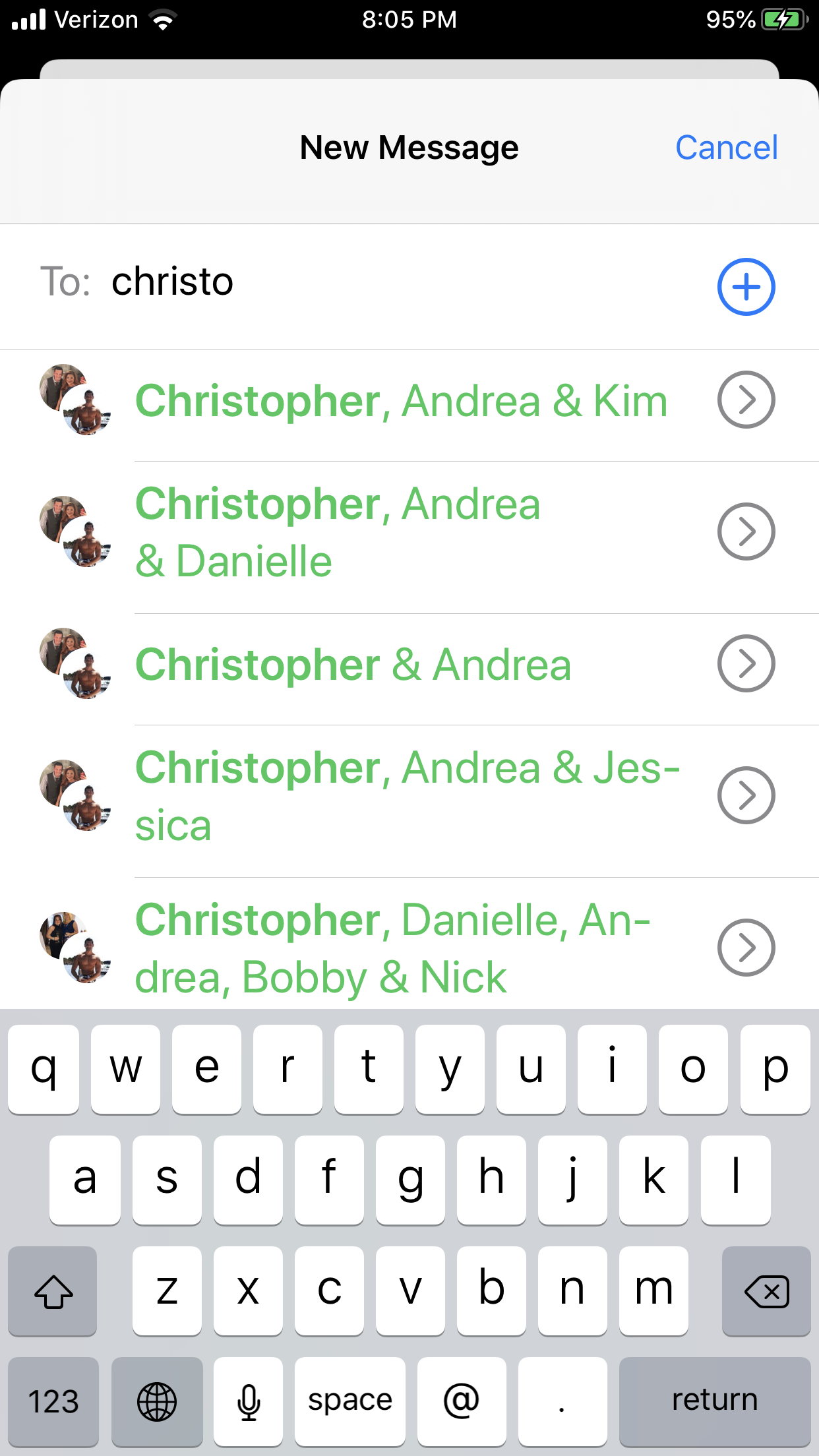Select group with Bobby & Nick

click(393, 948)
